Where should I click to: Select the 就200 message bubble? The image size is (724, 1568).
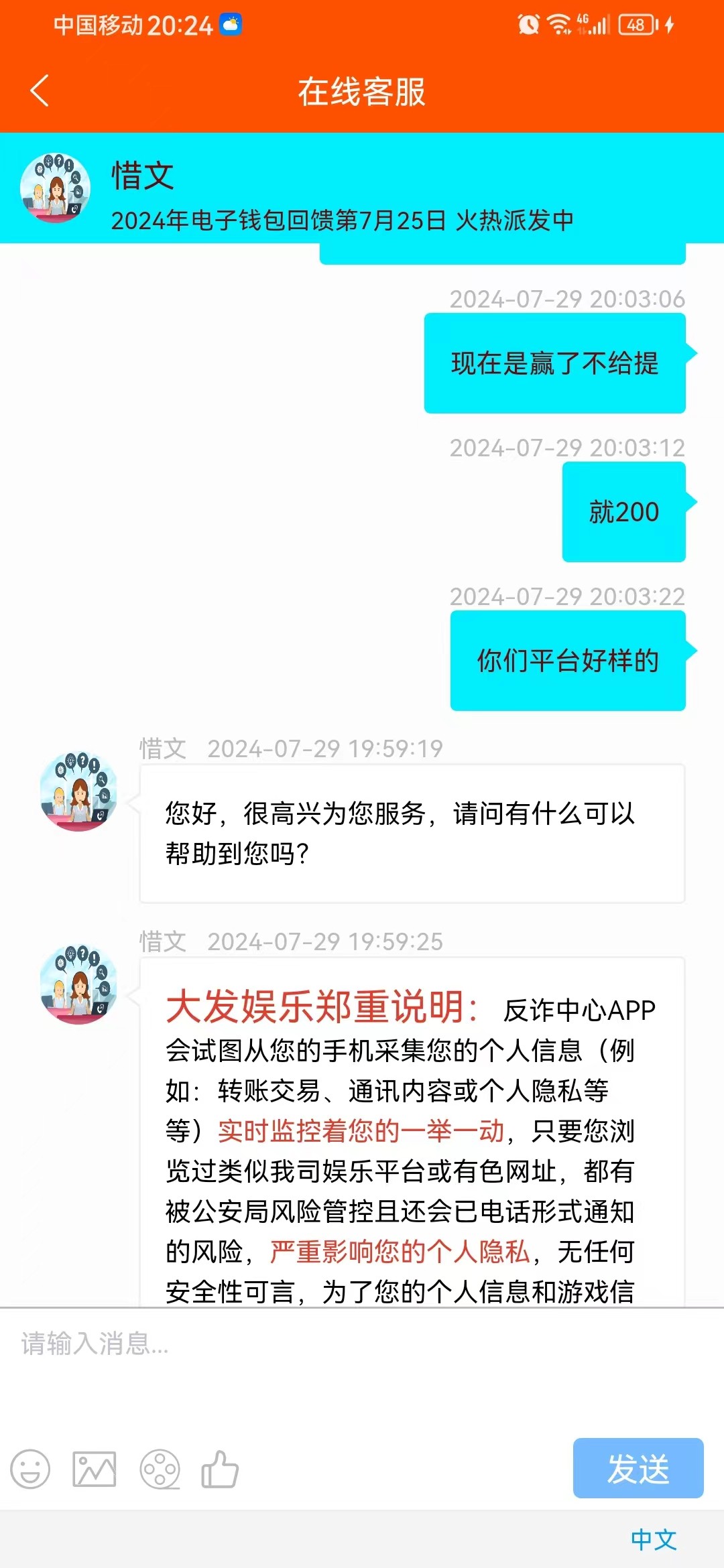click(623, 511)
